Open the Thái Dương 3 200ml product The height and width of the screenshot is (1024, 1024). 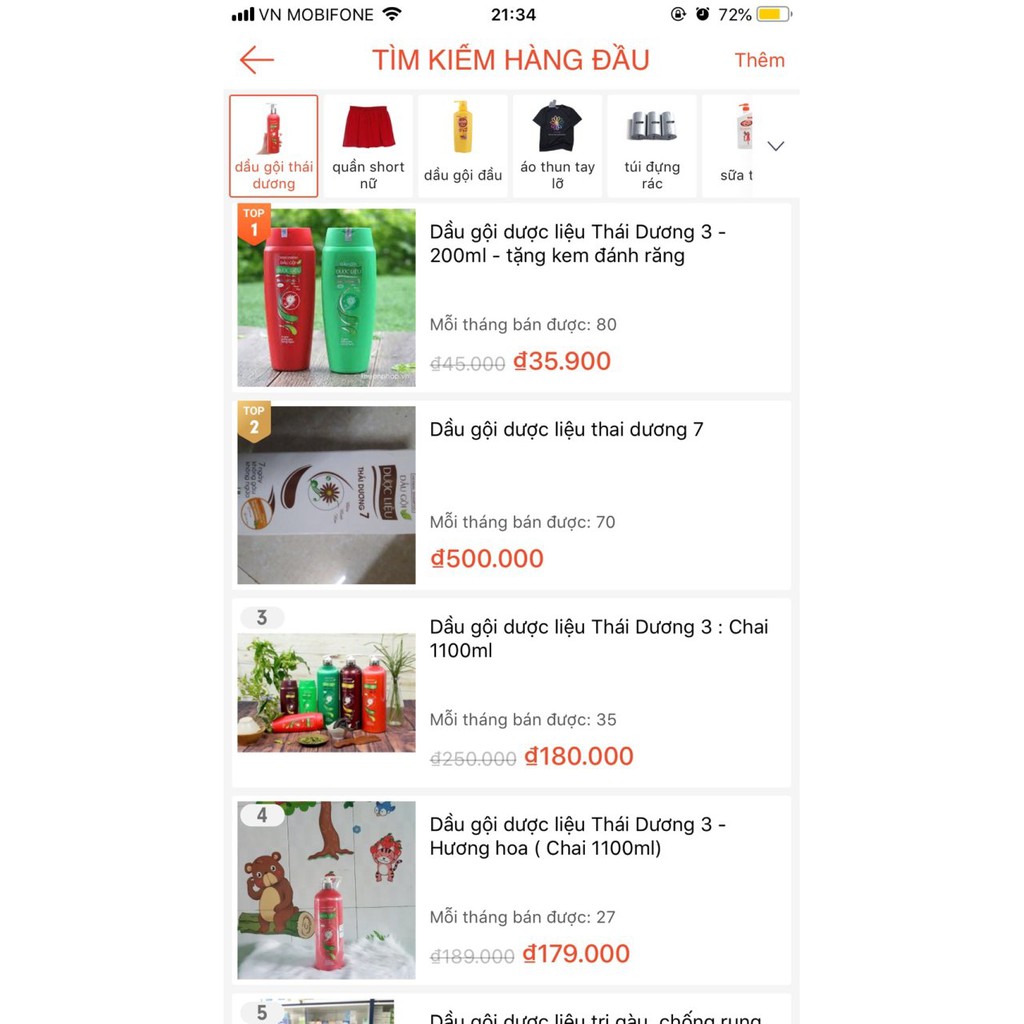511,297
